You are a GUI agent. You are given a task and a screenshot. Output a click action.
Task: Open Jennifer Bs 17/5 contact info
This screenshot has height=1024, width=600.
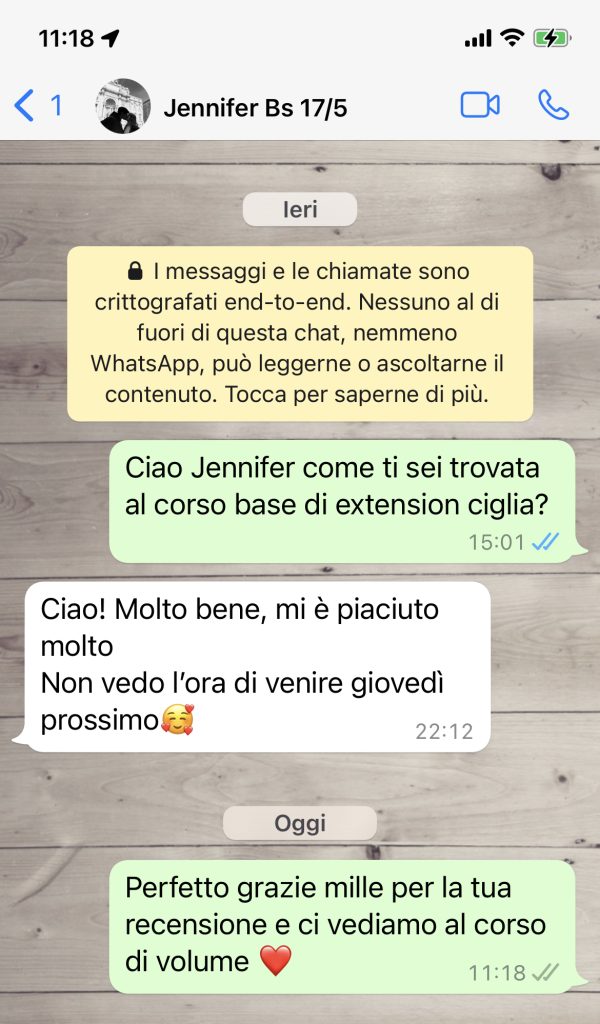[x=255, y=107]
